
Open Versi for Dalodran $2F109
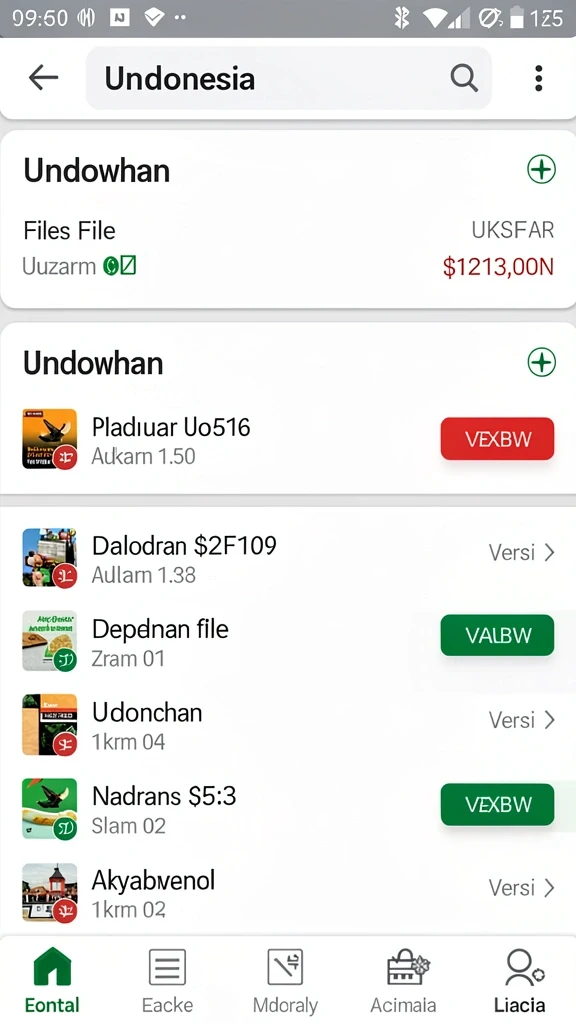522,552
